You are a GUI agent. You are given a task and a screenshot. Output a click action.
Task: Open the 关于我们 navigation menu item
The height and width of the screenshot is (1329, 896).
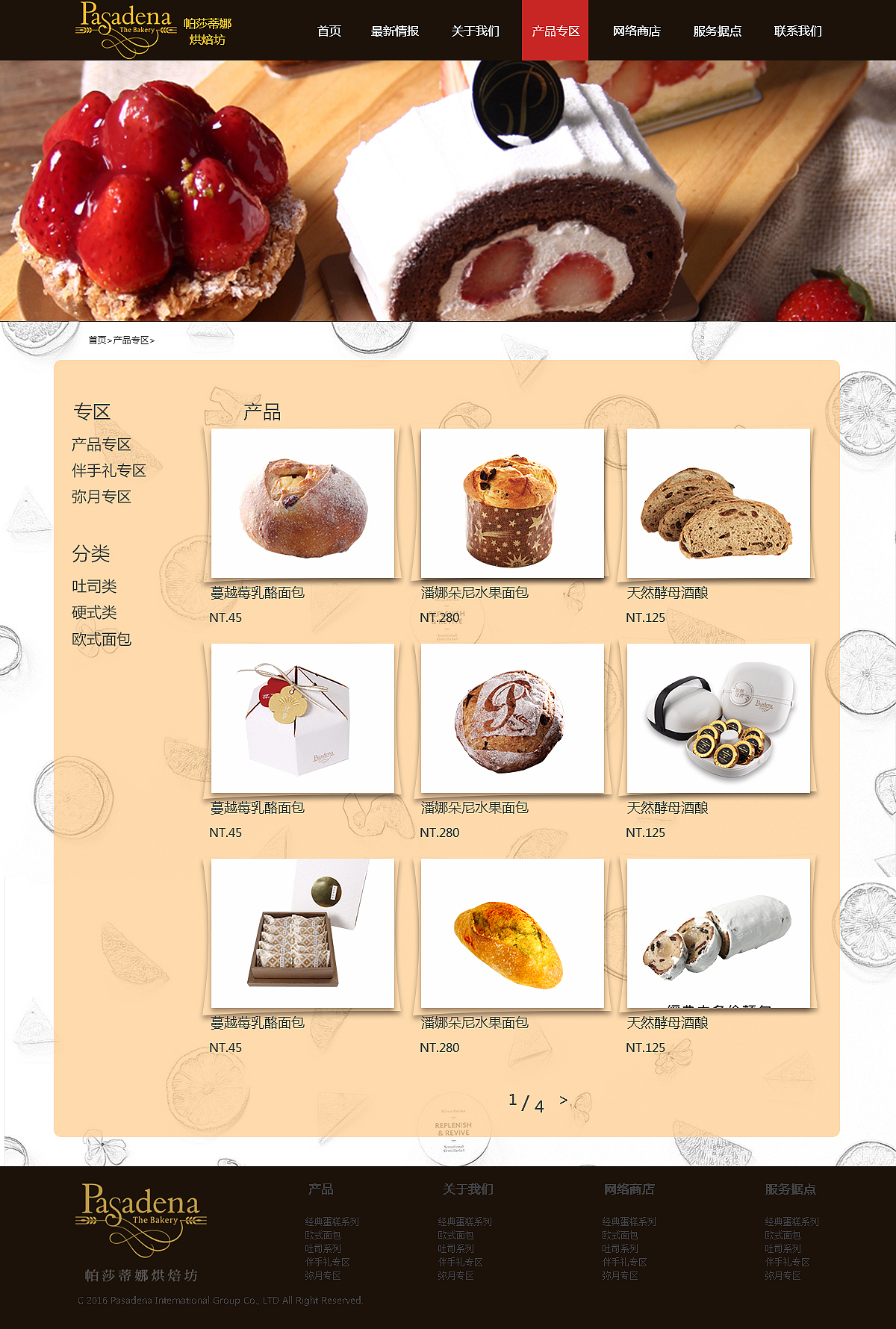tap(475, 31)
